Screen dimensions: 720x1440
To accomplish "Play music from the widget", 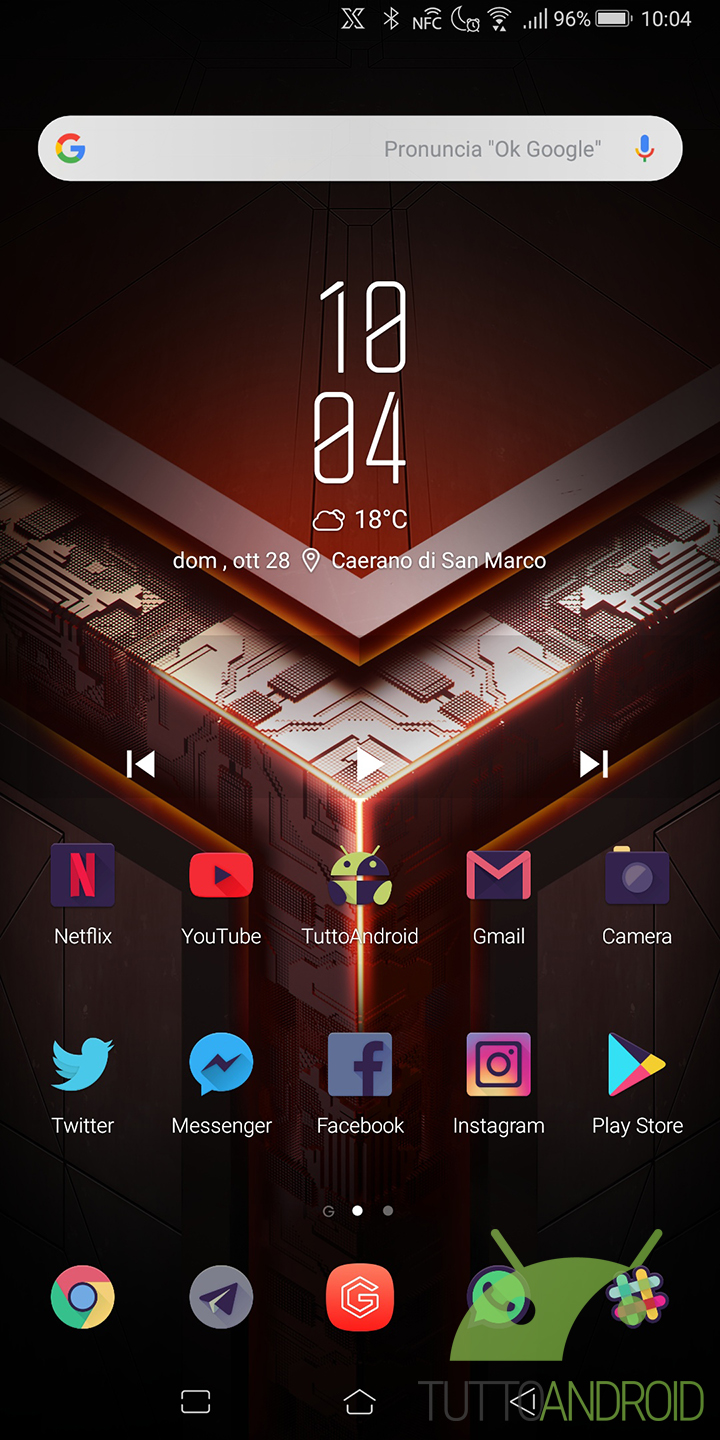I will point(369,764).
